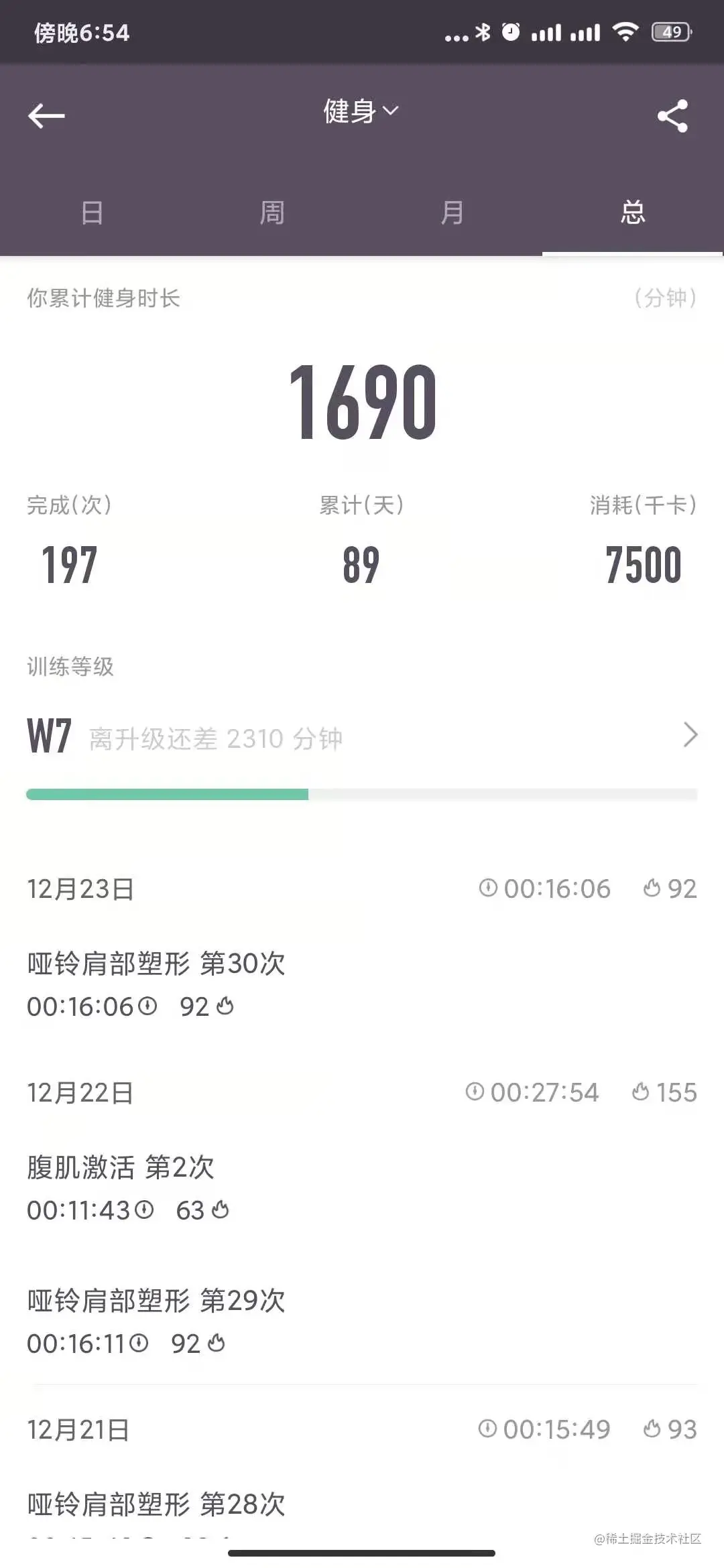Open the W7 training level details

click(362, 736)
